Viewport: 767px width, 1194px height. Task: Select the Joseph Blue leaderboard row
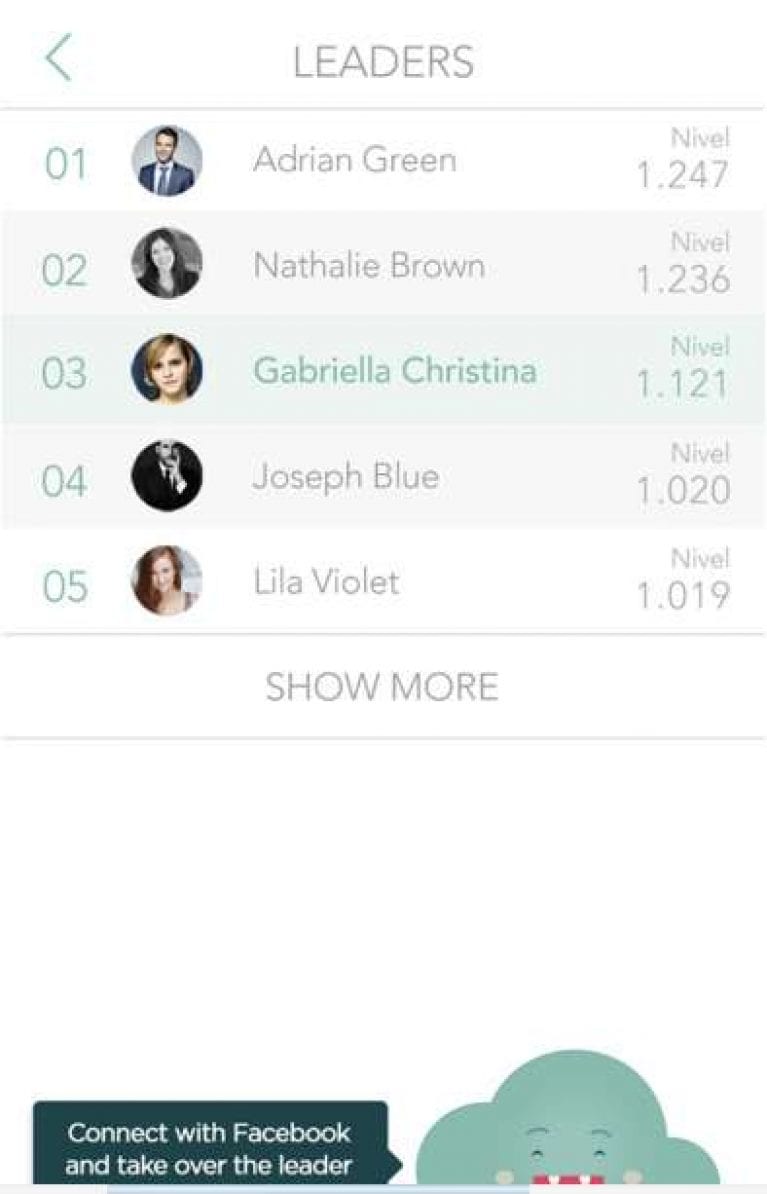click(383, 477)
